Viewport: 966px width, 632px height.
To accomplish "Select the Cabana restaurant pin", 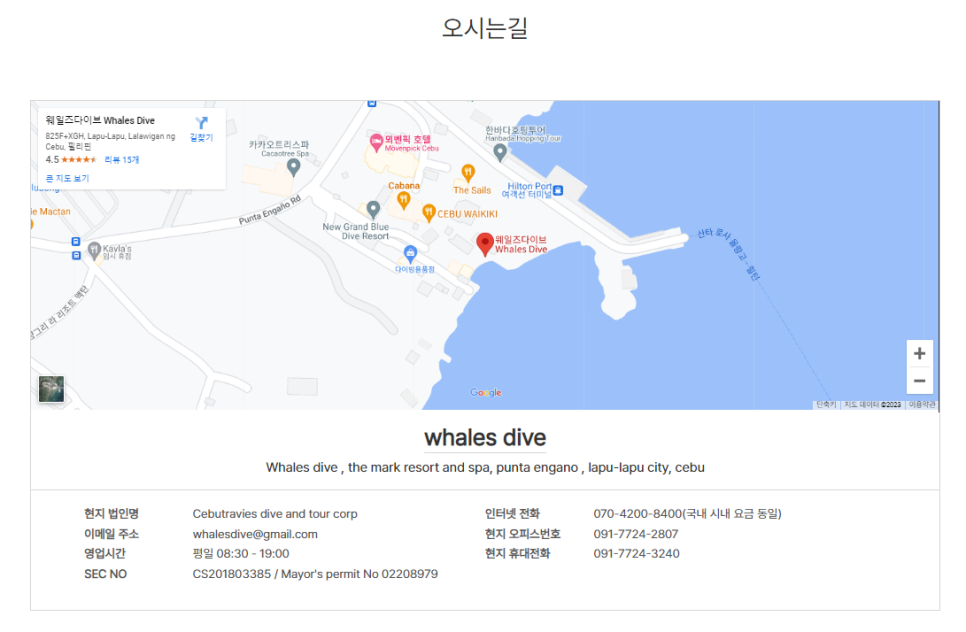I will click(404, 198).
